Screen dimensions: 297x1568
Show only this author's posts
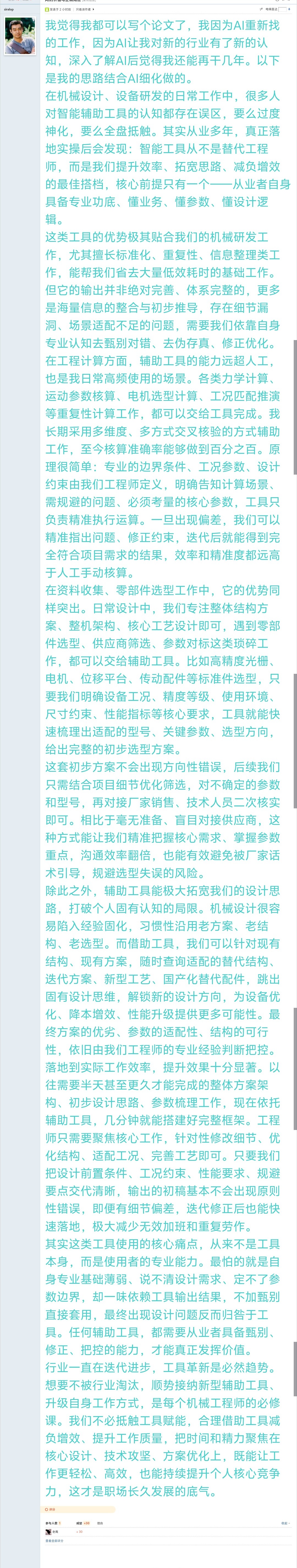[84, 10]
